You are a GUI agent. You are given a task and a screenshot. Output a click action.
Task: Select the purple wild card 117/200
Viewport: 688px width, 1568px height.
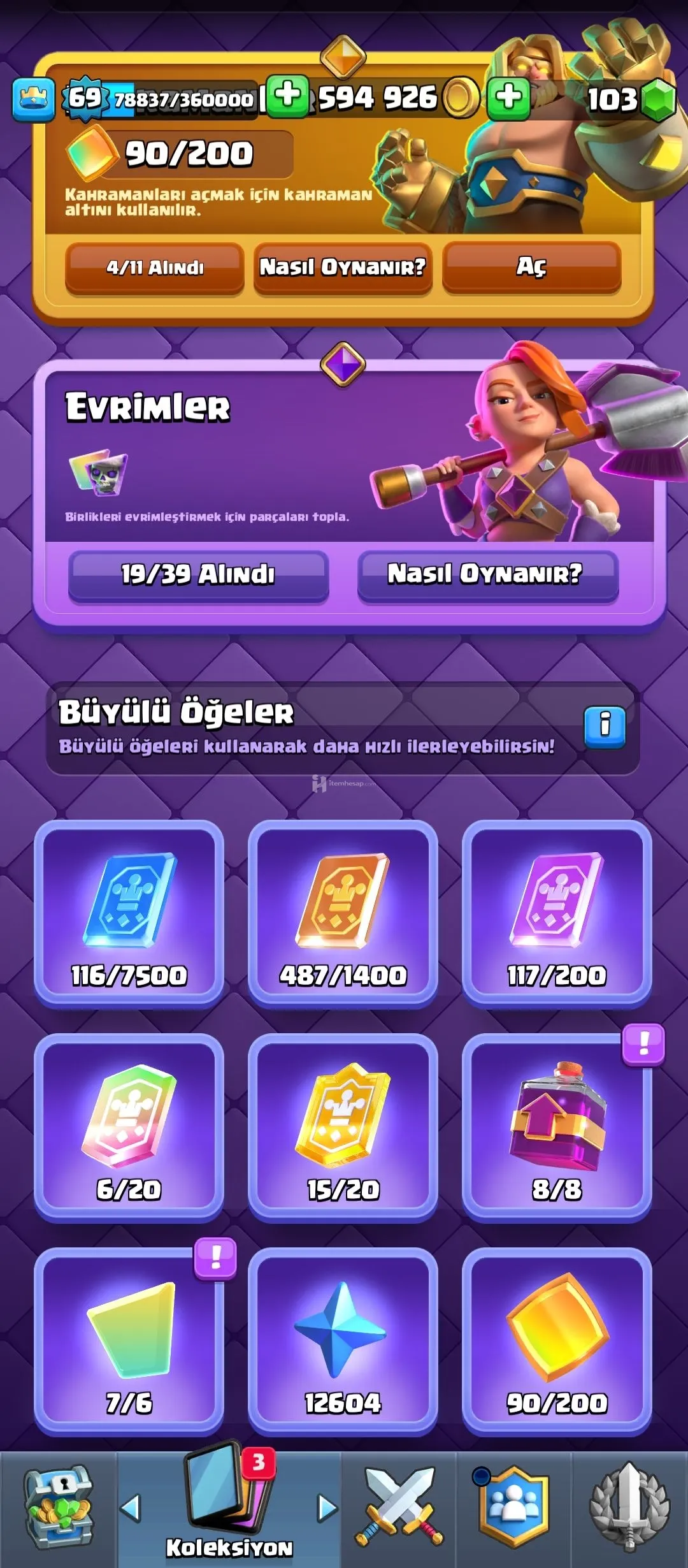click(x=557, y=913)
